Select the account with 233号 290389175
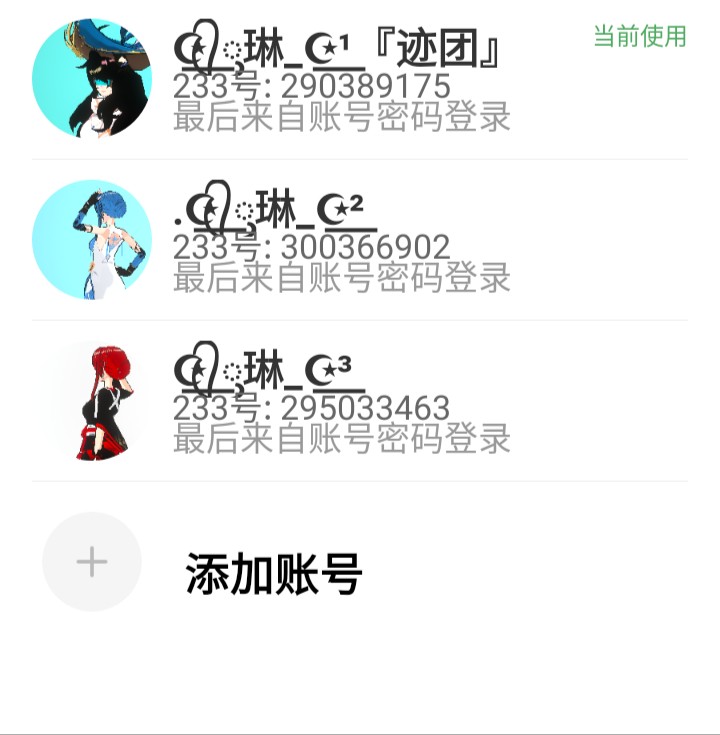This screenshot has width=720, height=735. click(x=360, y=79)
